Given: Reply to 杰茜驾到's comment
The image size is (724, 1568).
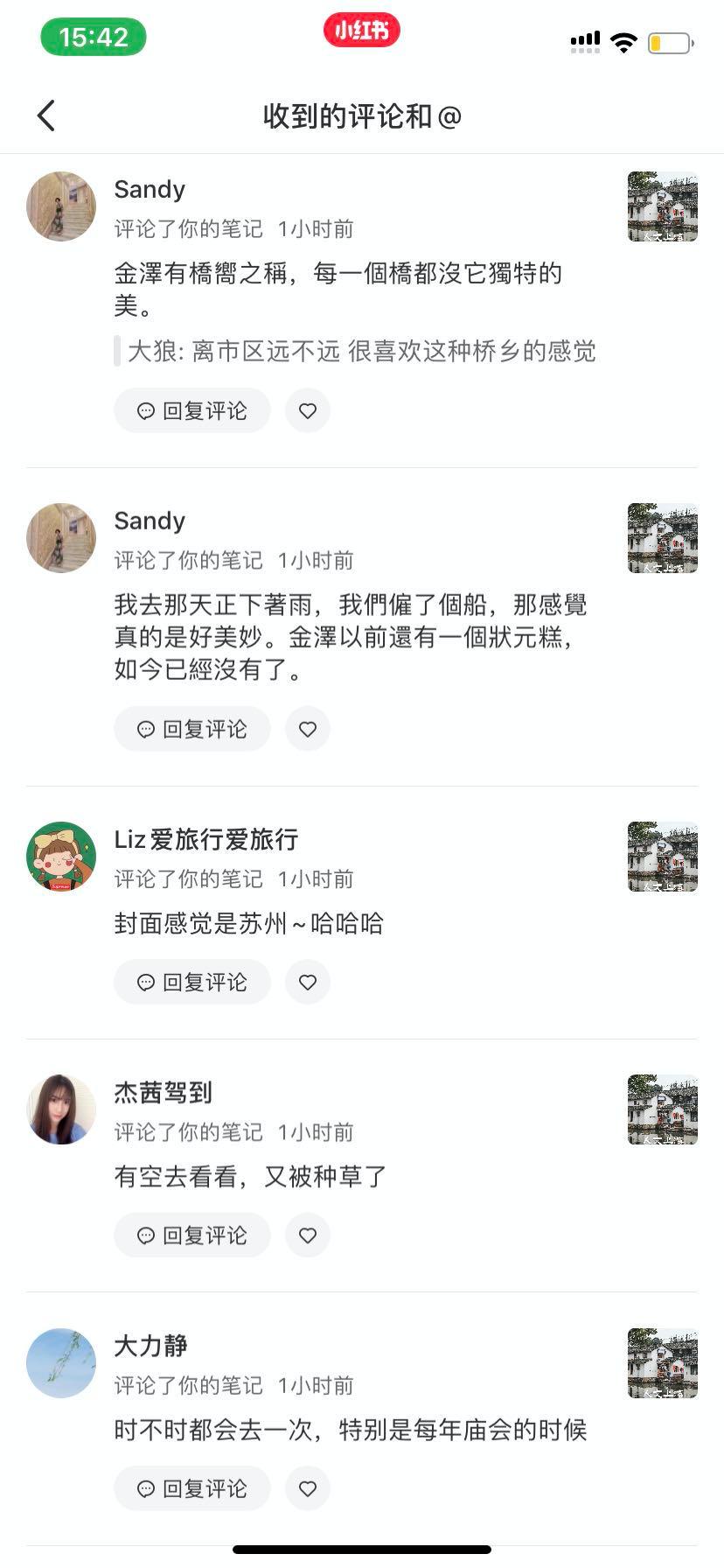Looking at the screenshot, I should click(x=192, y=1235).
